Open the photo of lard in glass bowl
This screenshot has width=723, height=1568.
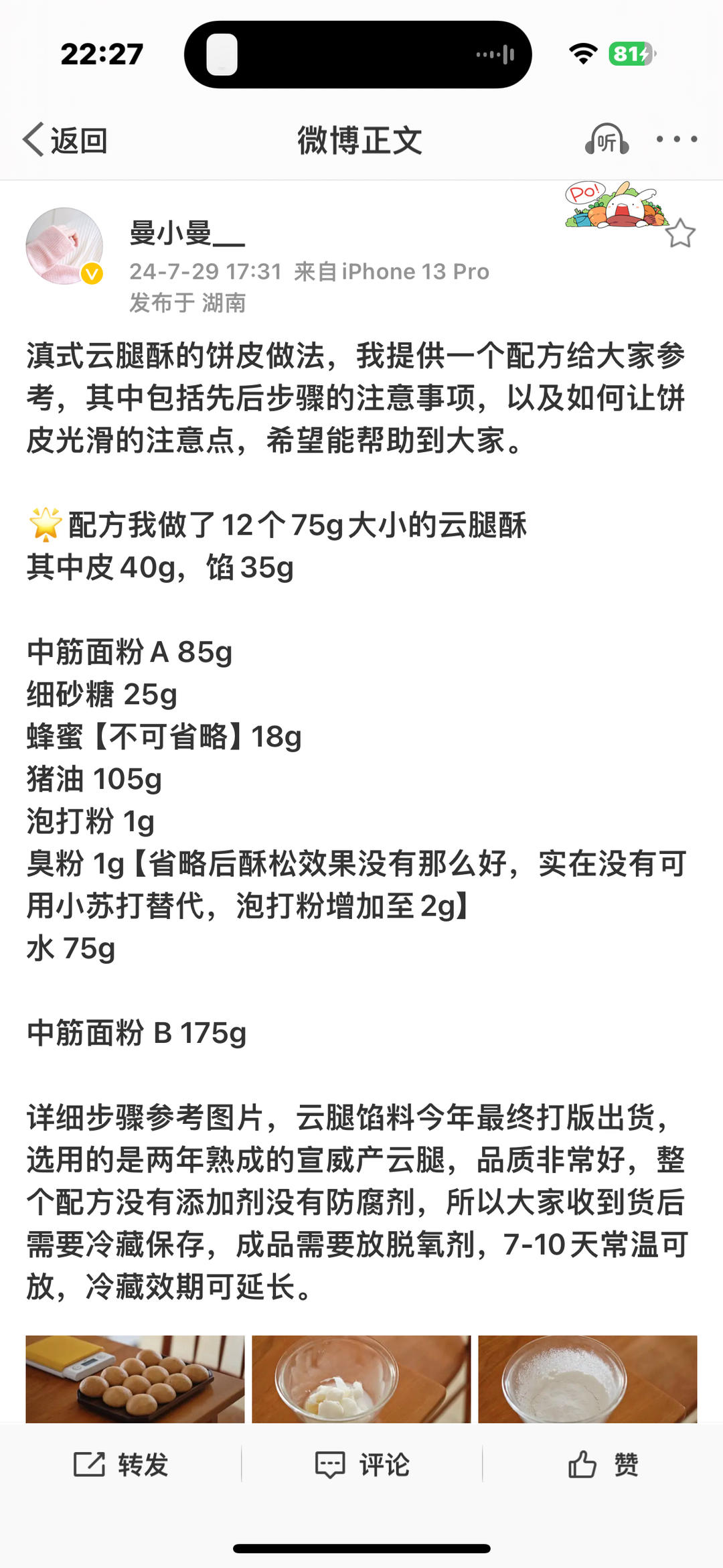coord(361,1379)
